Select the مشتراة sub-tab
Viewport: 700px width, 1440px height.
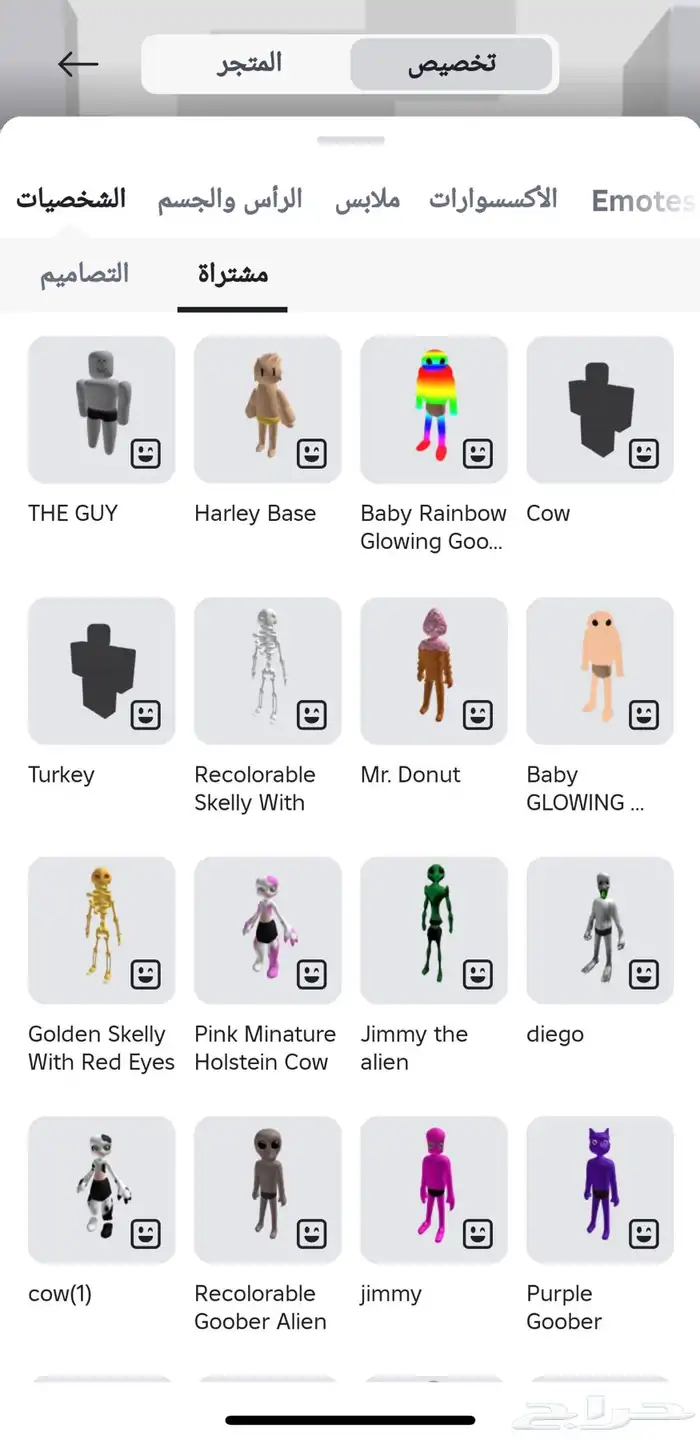[233, 274]
